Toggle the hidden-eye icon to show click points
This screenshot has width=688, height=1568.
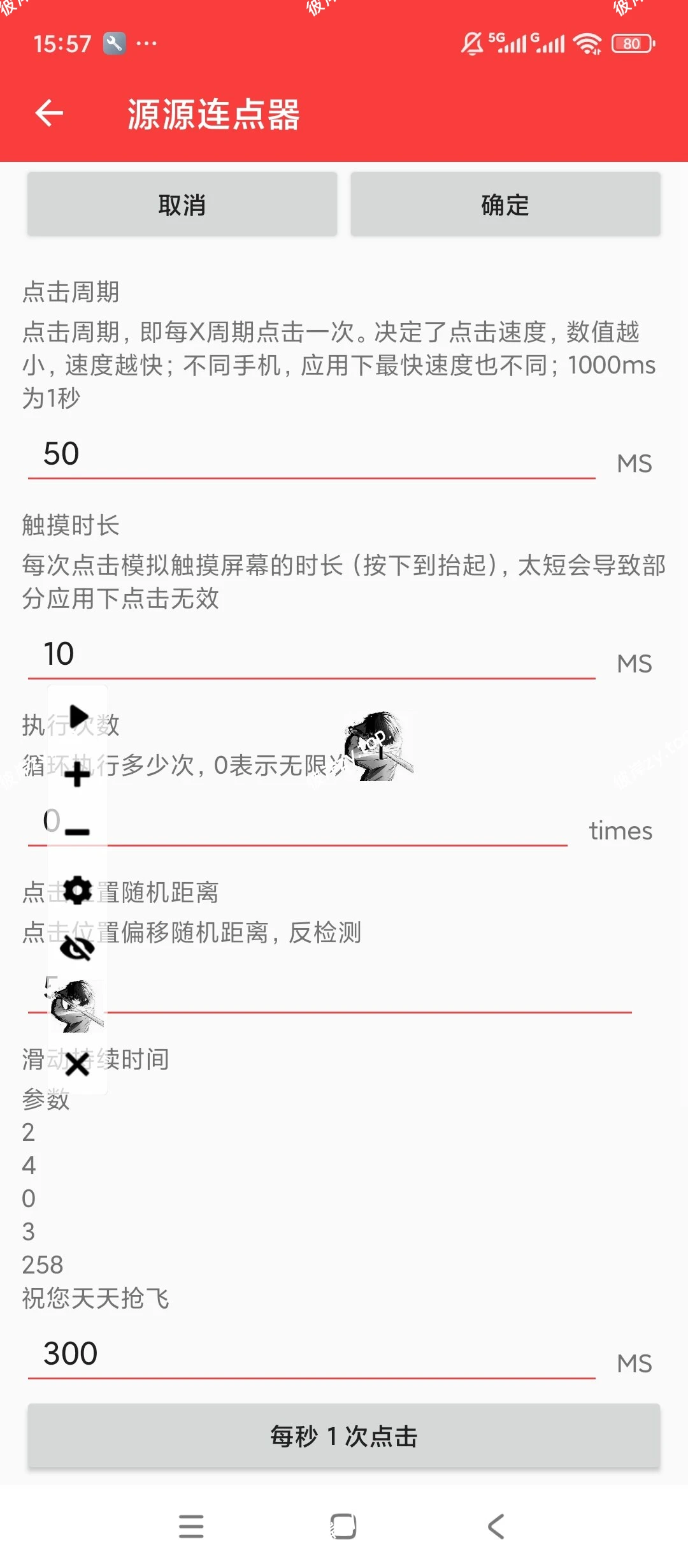[76, 948]
